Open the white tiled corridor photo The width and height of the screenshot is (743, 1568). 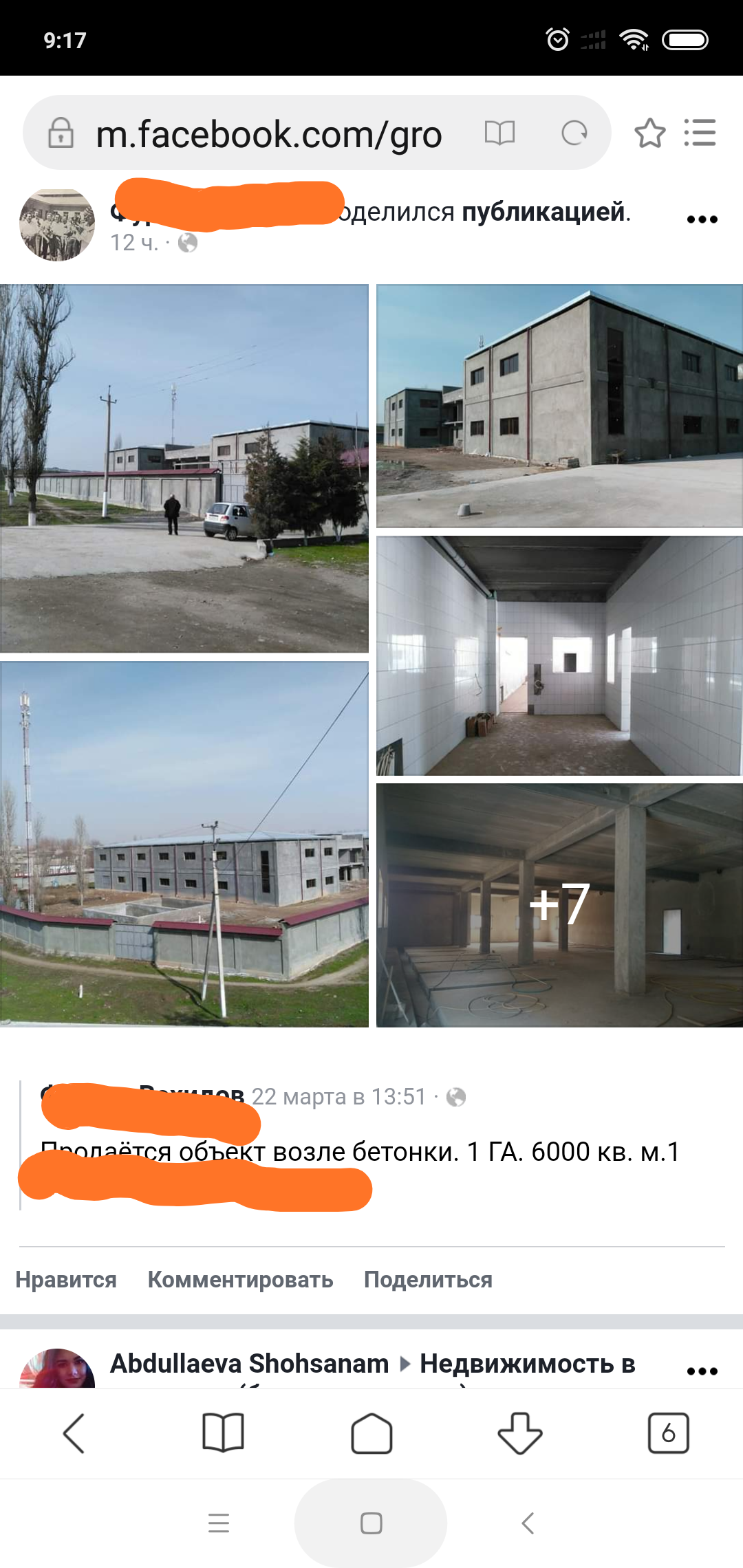(559, 656)
